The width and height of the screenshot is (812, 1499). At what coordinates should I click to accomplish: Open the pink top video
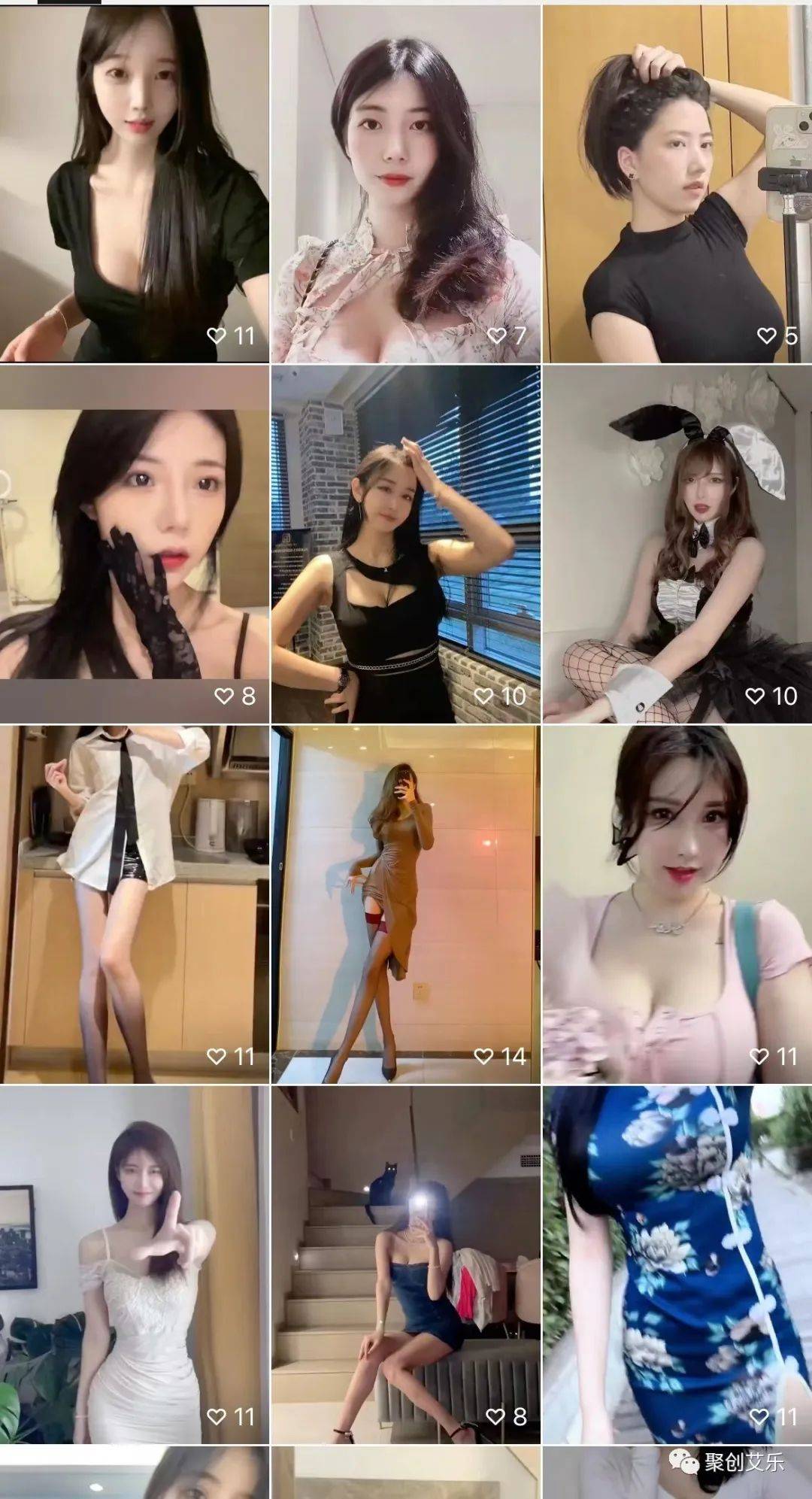[677, 904]
